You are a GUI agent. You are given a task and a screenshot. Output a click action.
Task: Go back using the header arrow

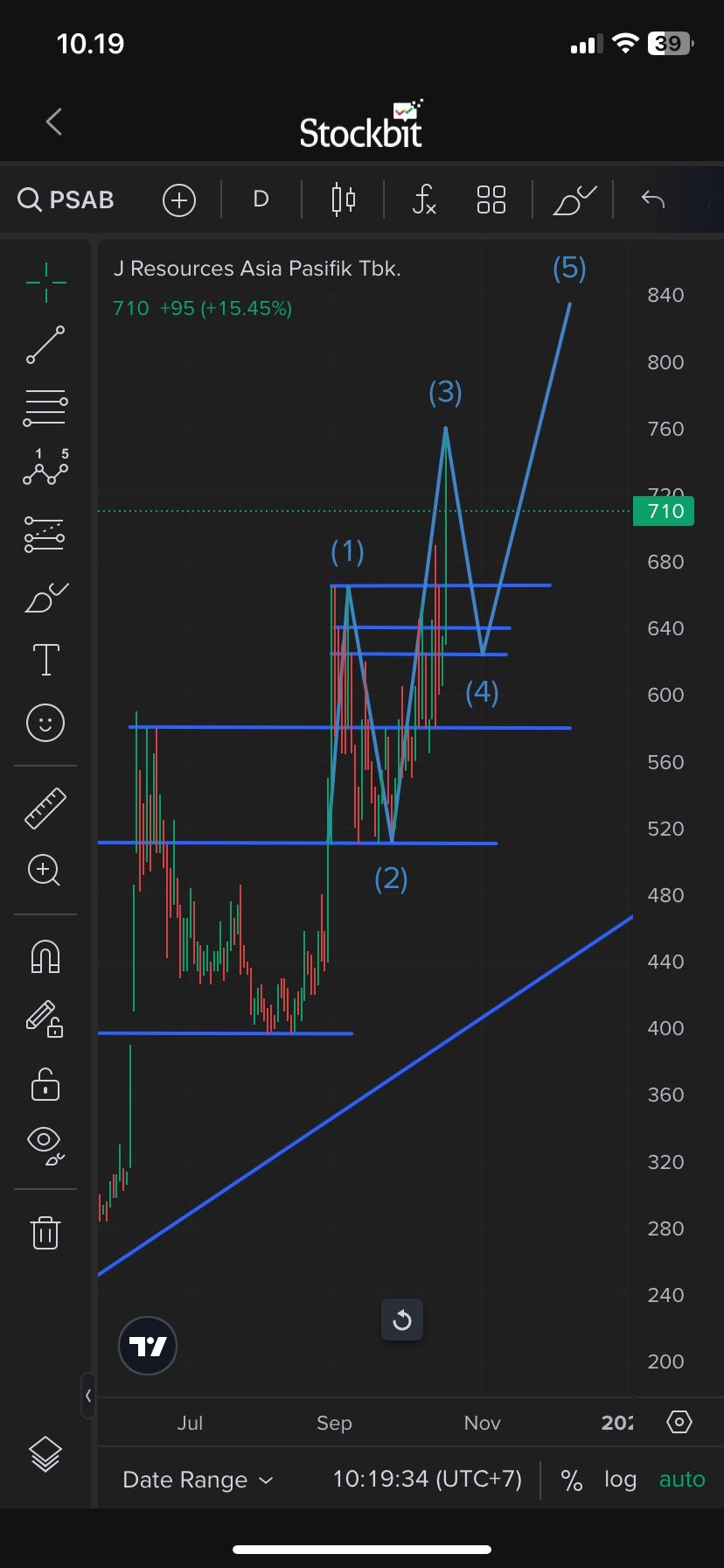pos(54,122)
